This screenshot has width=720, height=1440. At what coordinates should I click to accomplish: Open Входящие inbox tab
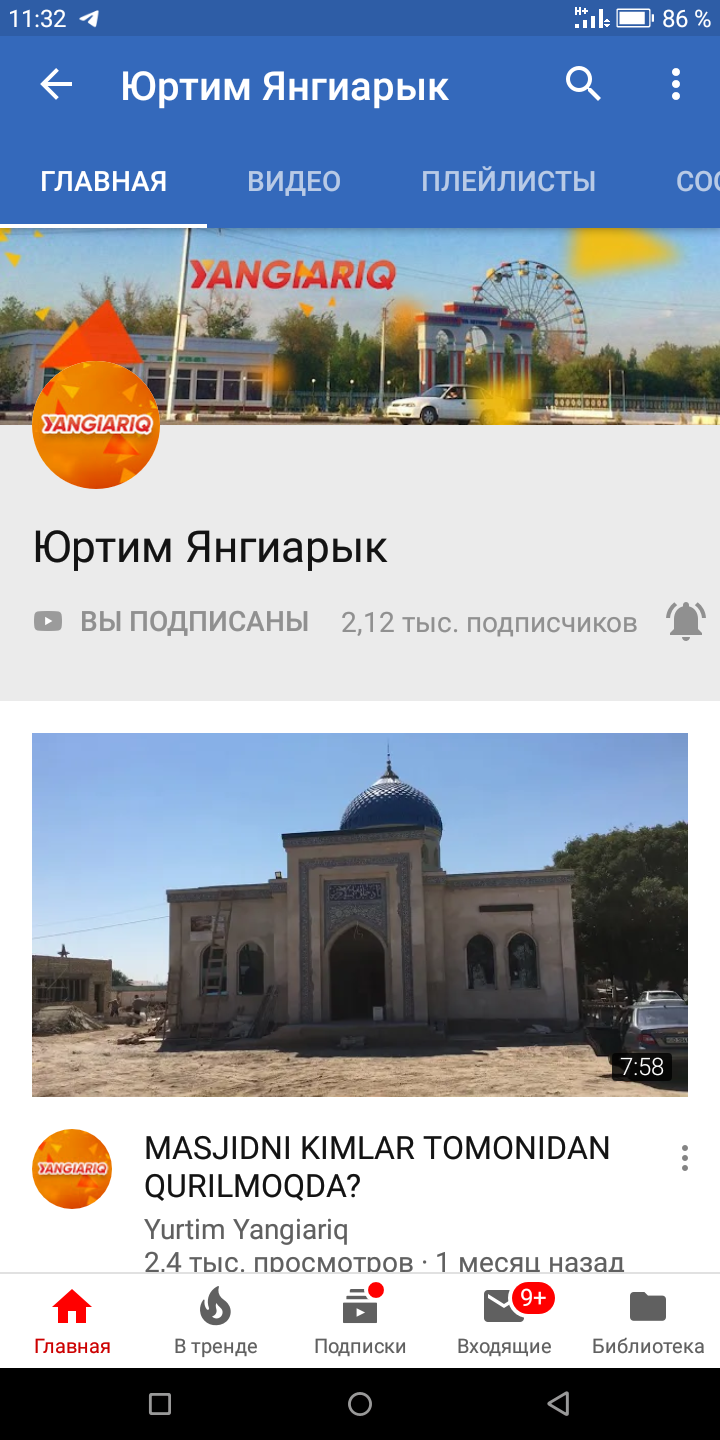(504, 1320)
